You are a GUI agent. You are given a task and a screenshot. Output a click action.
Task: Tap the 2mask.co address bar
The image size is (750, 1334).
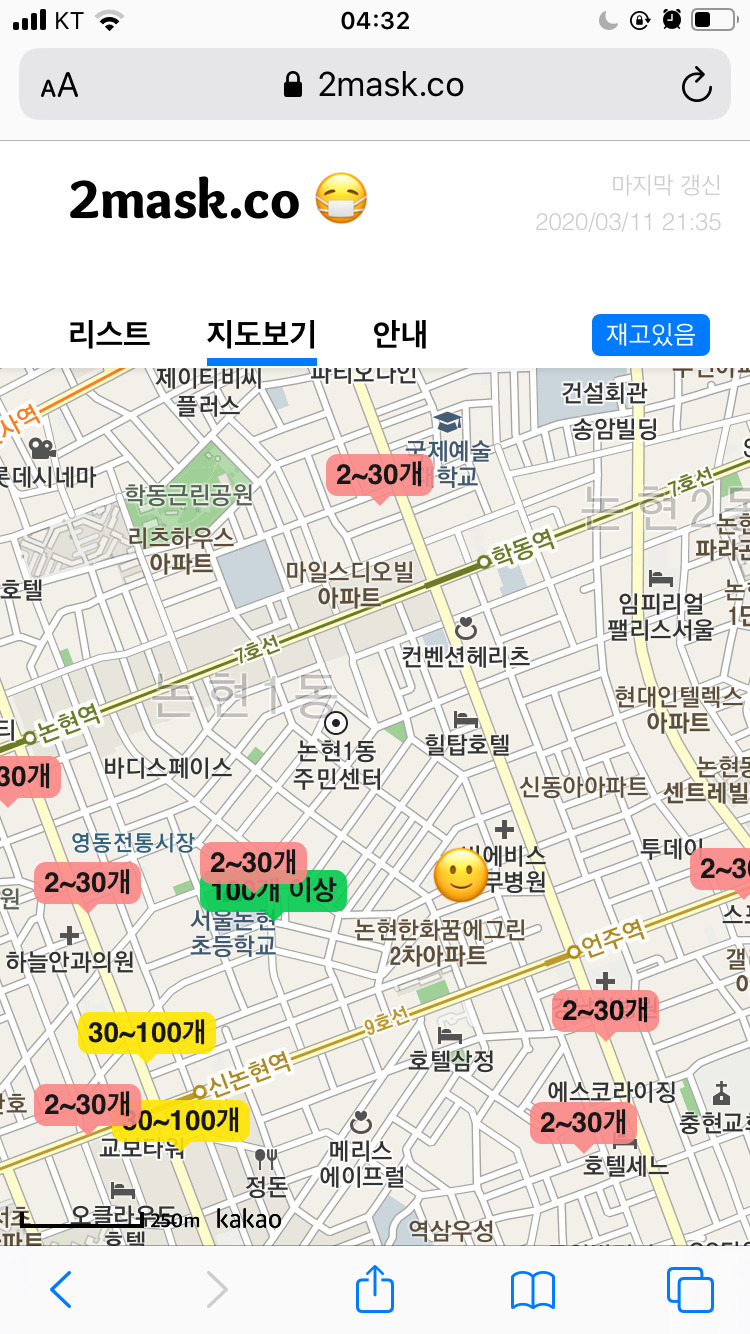pyautogui.click(x=375, y=85)
